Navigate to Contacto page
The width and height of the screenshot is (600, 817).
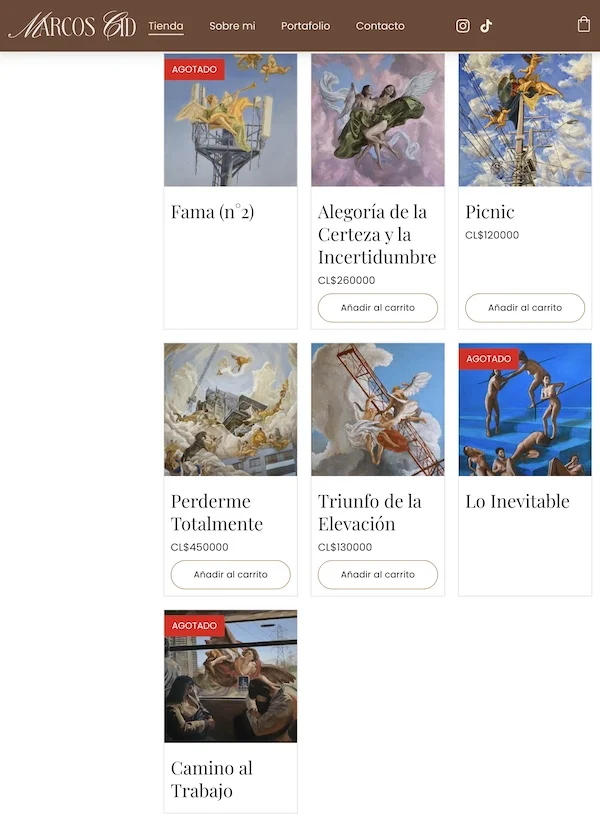[x=380, y=26]
